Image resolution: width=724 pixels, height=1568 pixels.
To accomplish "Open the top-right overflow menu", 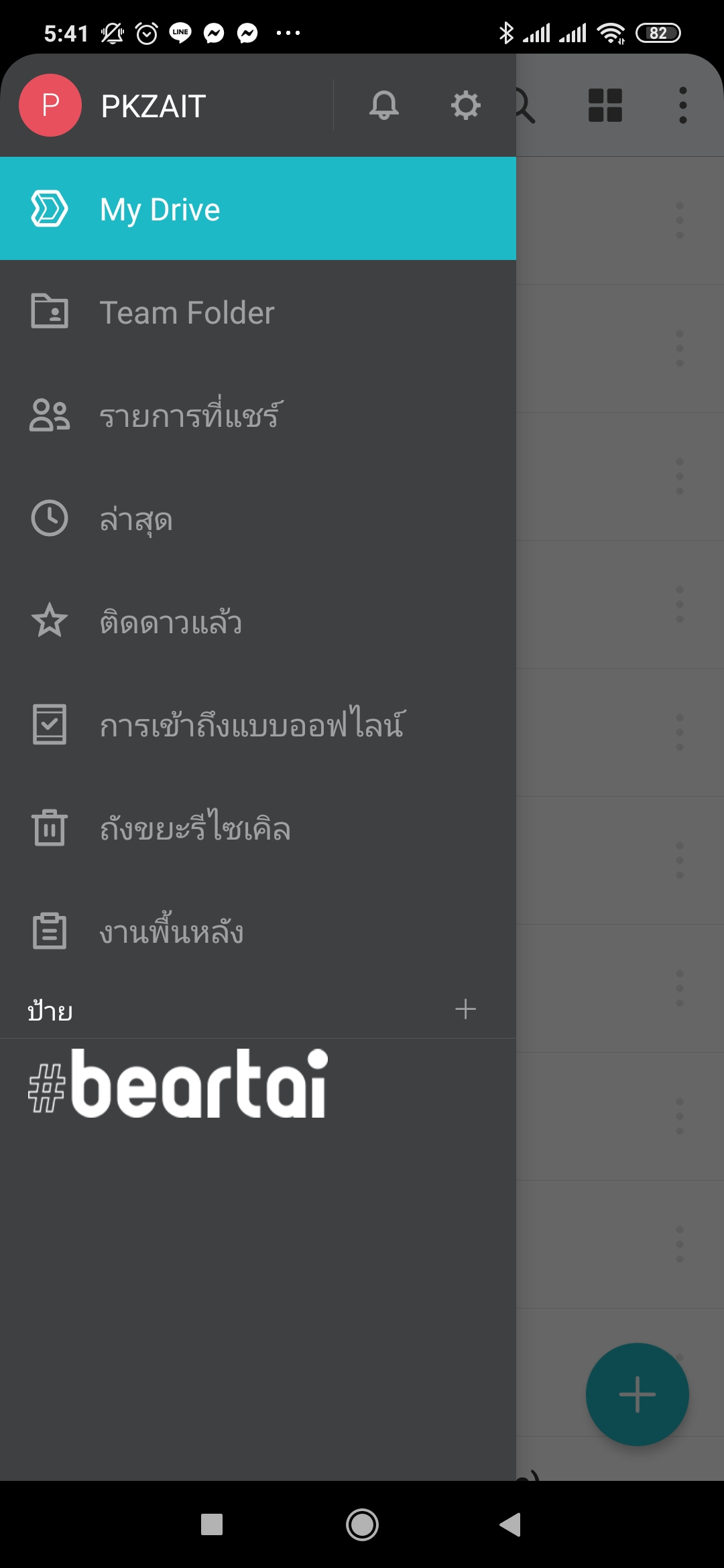I will 682,105.
